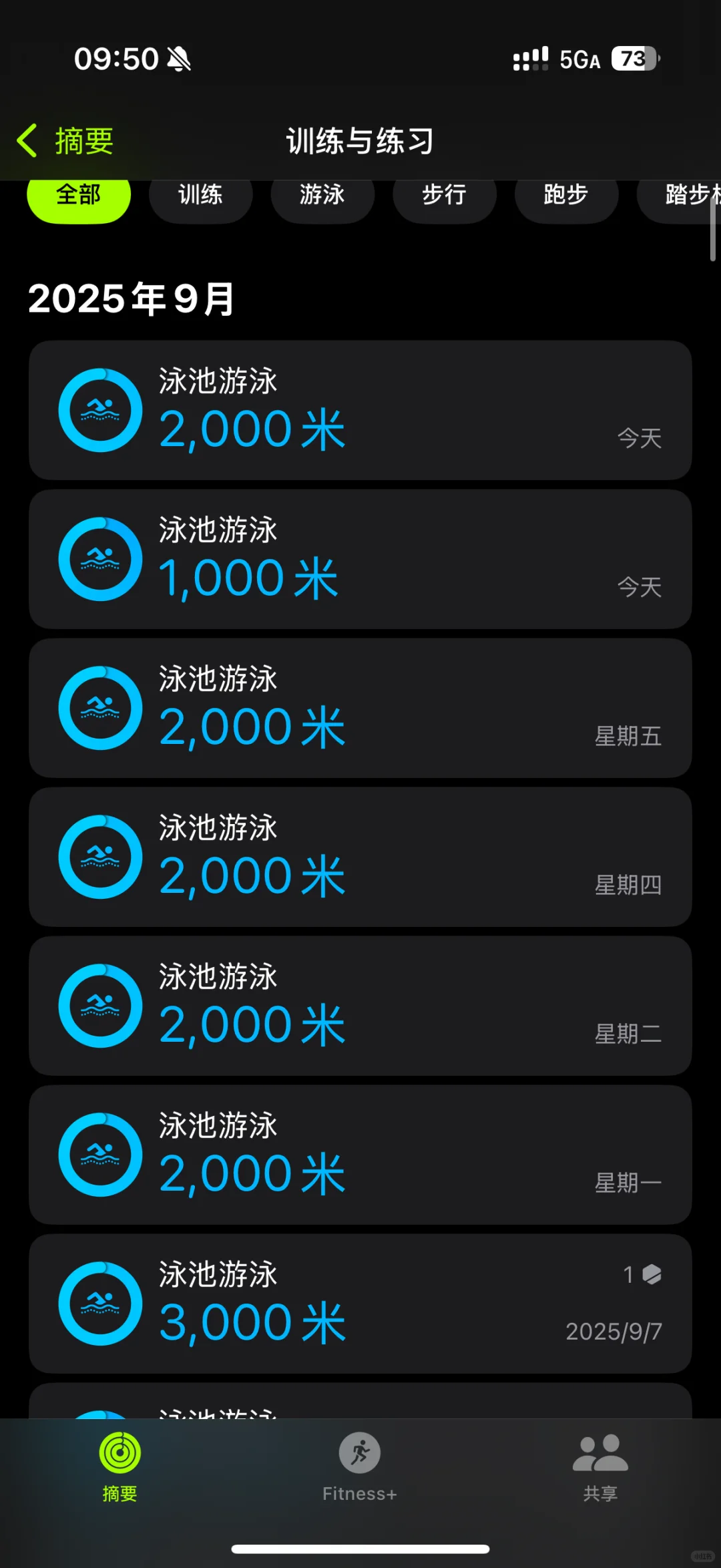This screenshot has height=1568, width=721.
Task: Open the 星期二 pool swim details
Action: click(360, 1006)
